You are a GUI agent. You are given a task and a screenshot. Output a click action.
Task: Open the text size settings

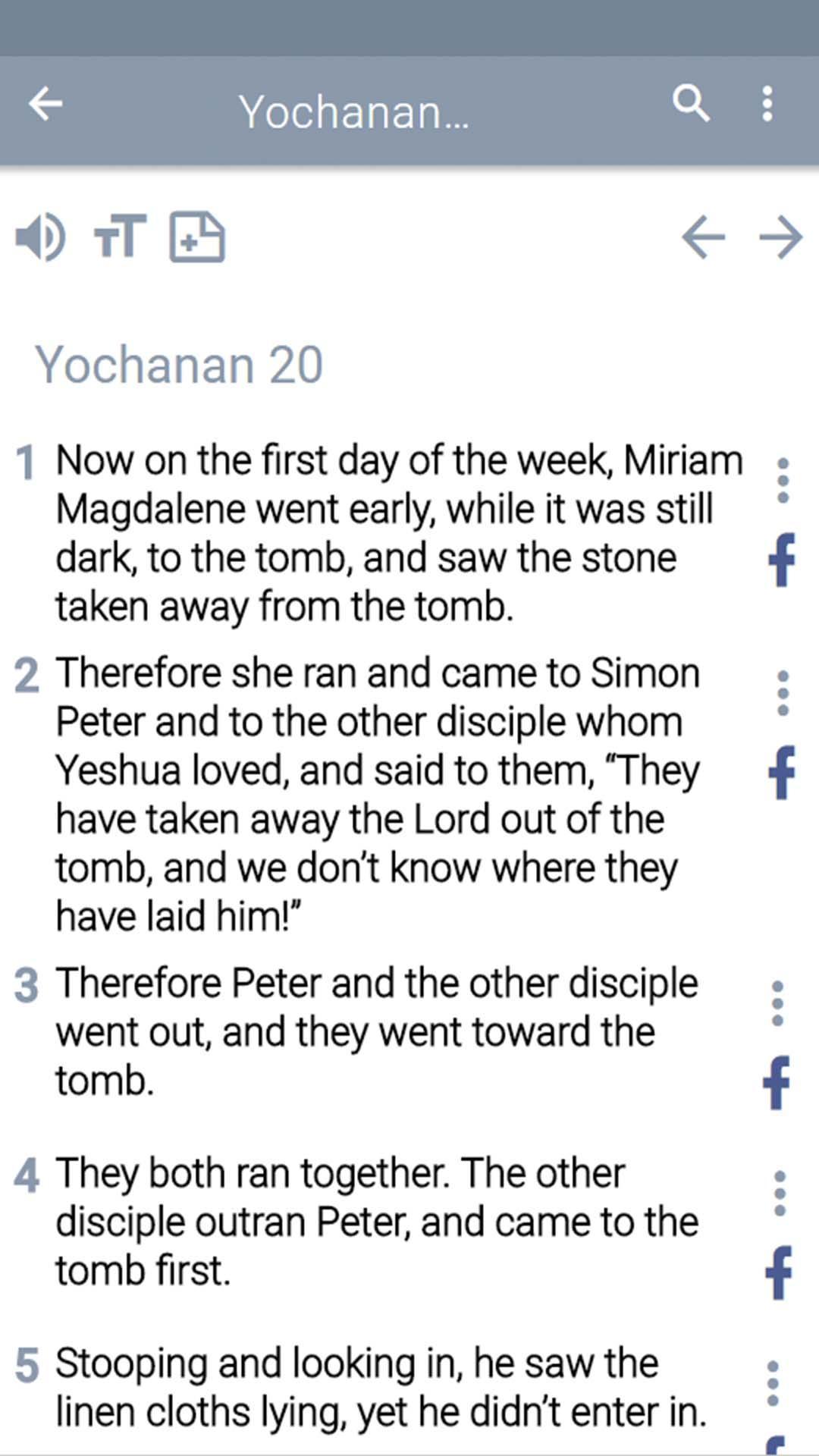pyautogui.click(x=120, y=237)
